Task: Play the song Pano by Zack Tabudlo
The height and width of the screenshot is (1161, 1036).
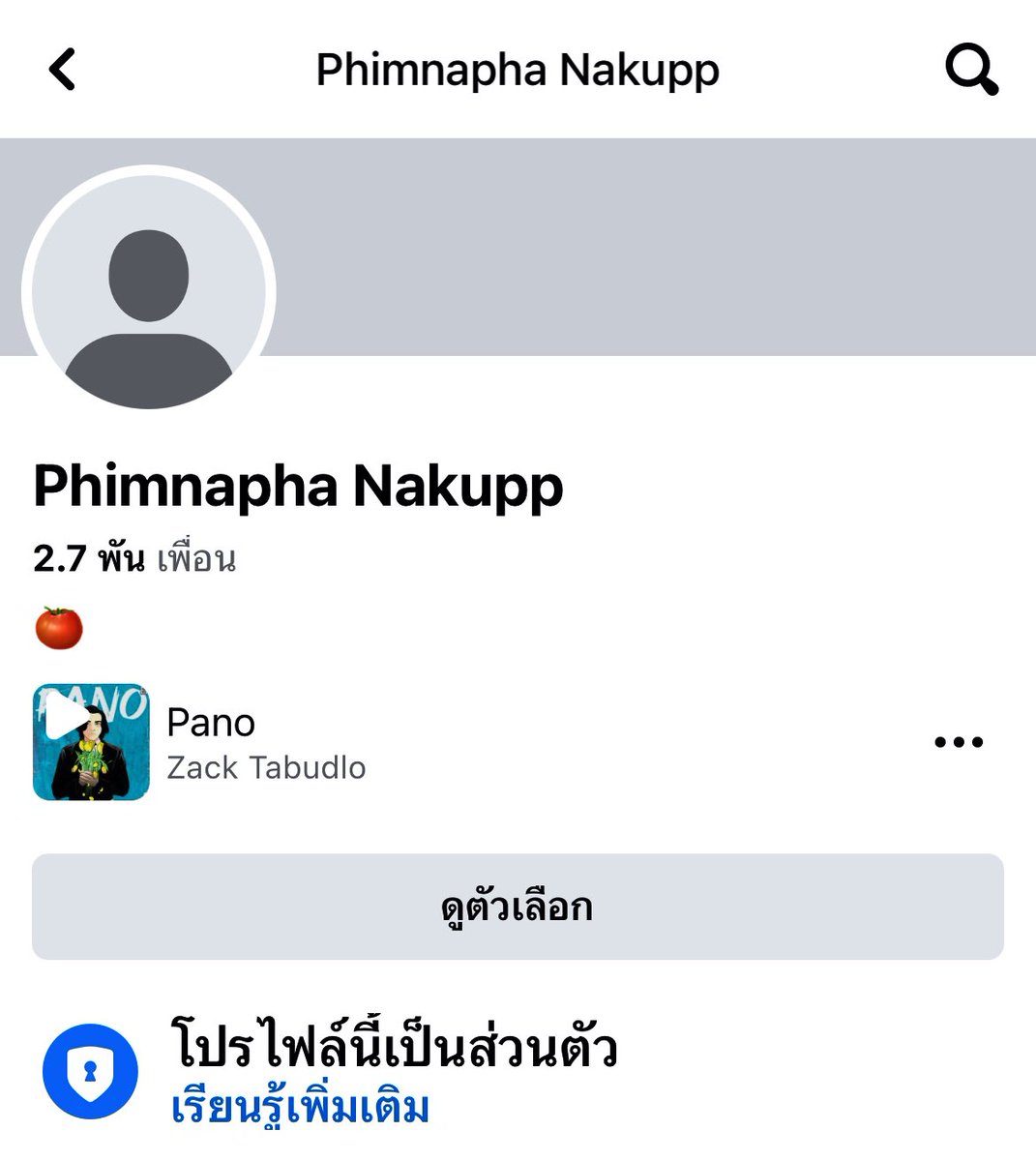Action: pos(91,742)
